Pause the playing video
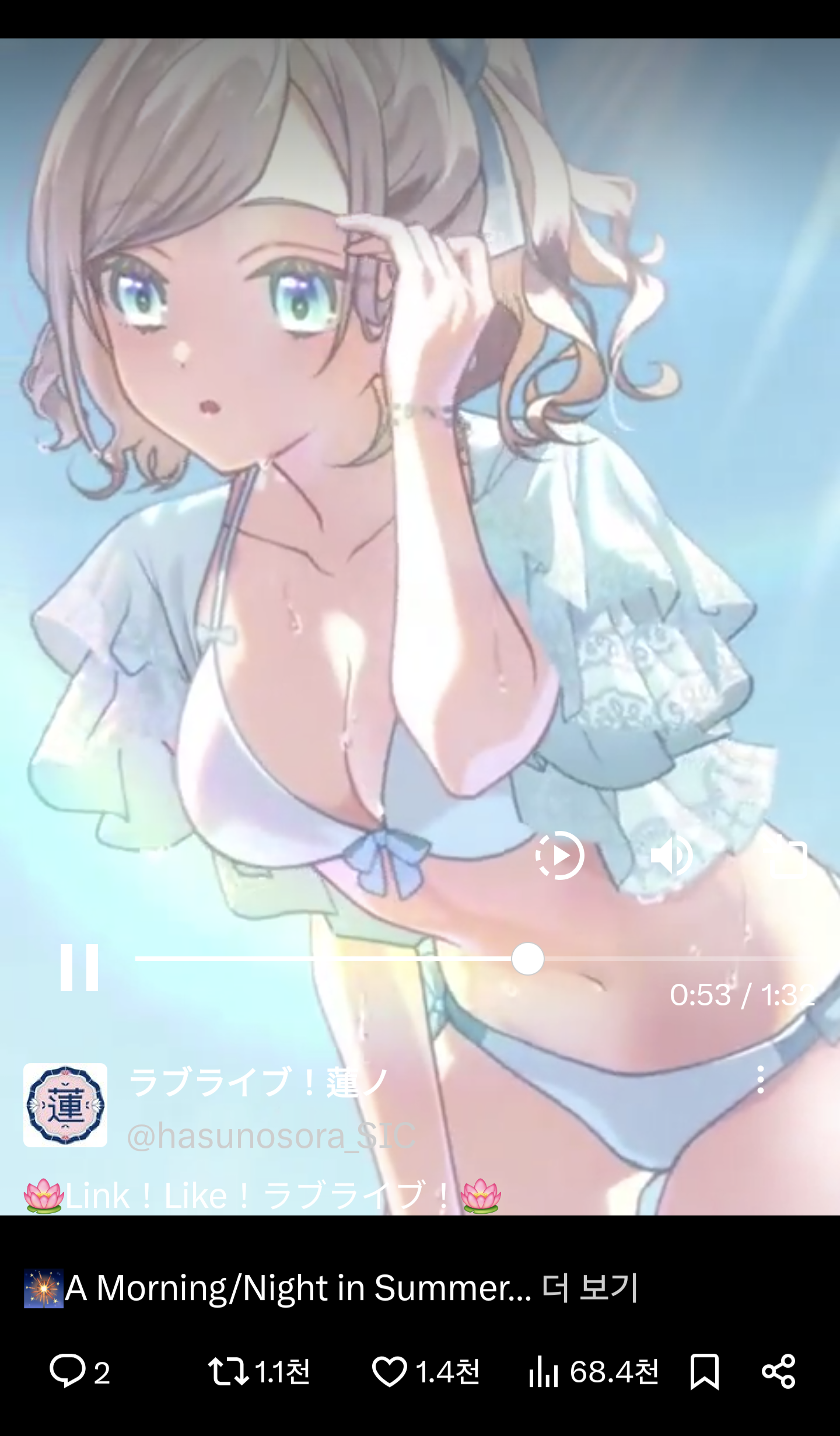The image size is (840, 1436). click(79, 967)
